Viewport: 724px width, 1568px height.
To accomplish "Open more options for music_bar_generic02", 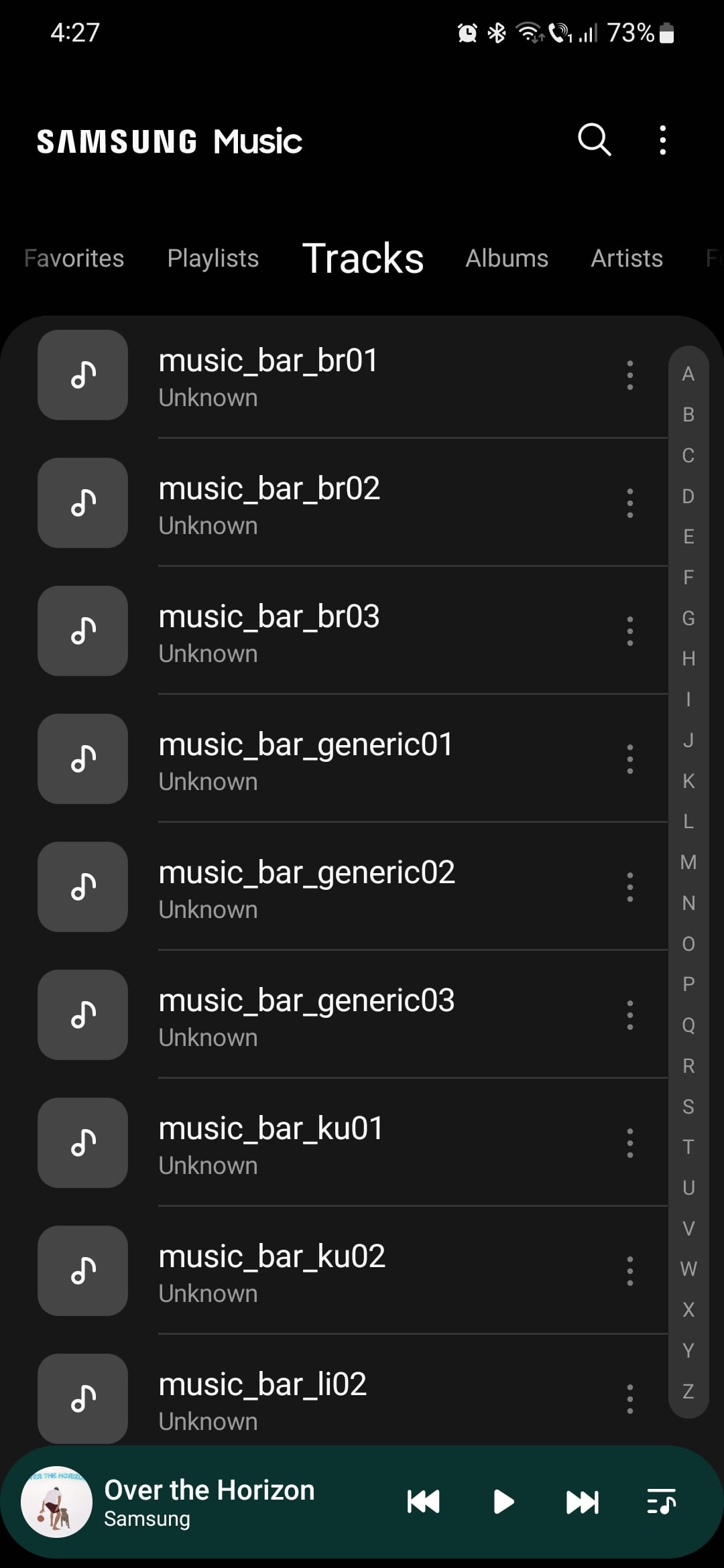I will pyautogui.click(x=629, y=887).
